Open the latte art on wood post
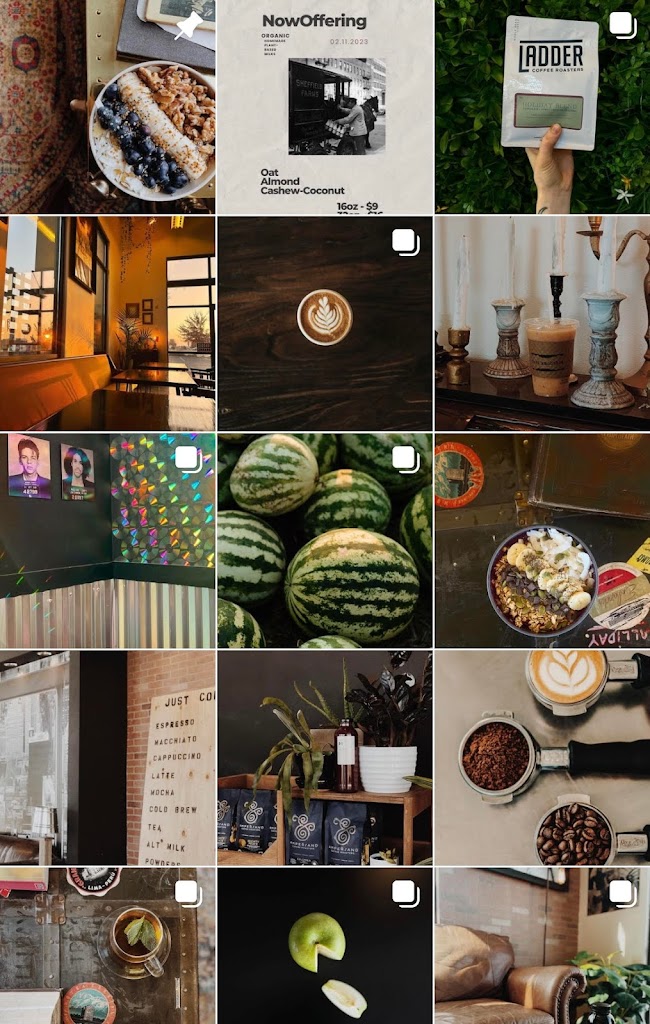The height and width of the screenshot is (1024, 650). 325,323
